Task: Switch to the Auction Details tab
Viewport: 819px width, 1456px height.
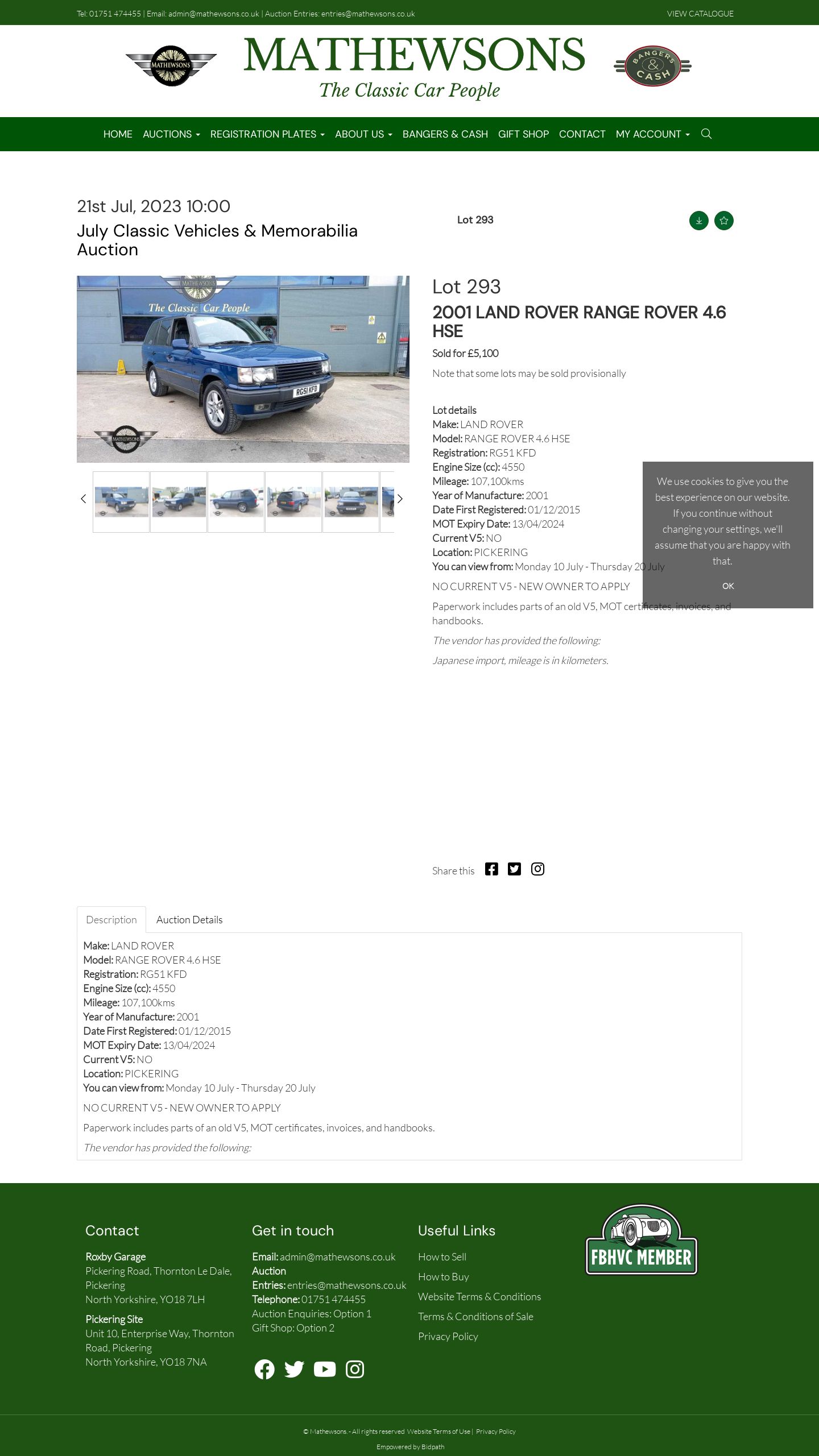Action: [x=189, y=919]
